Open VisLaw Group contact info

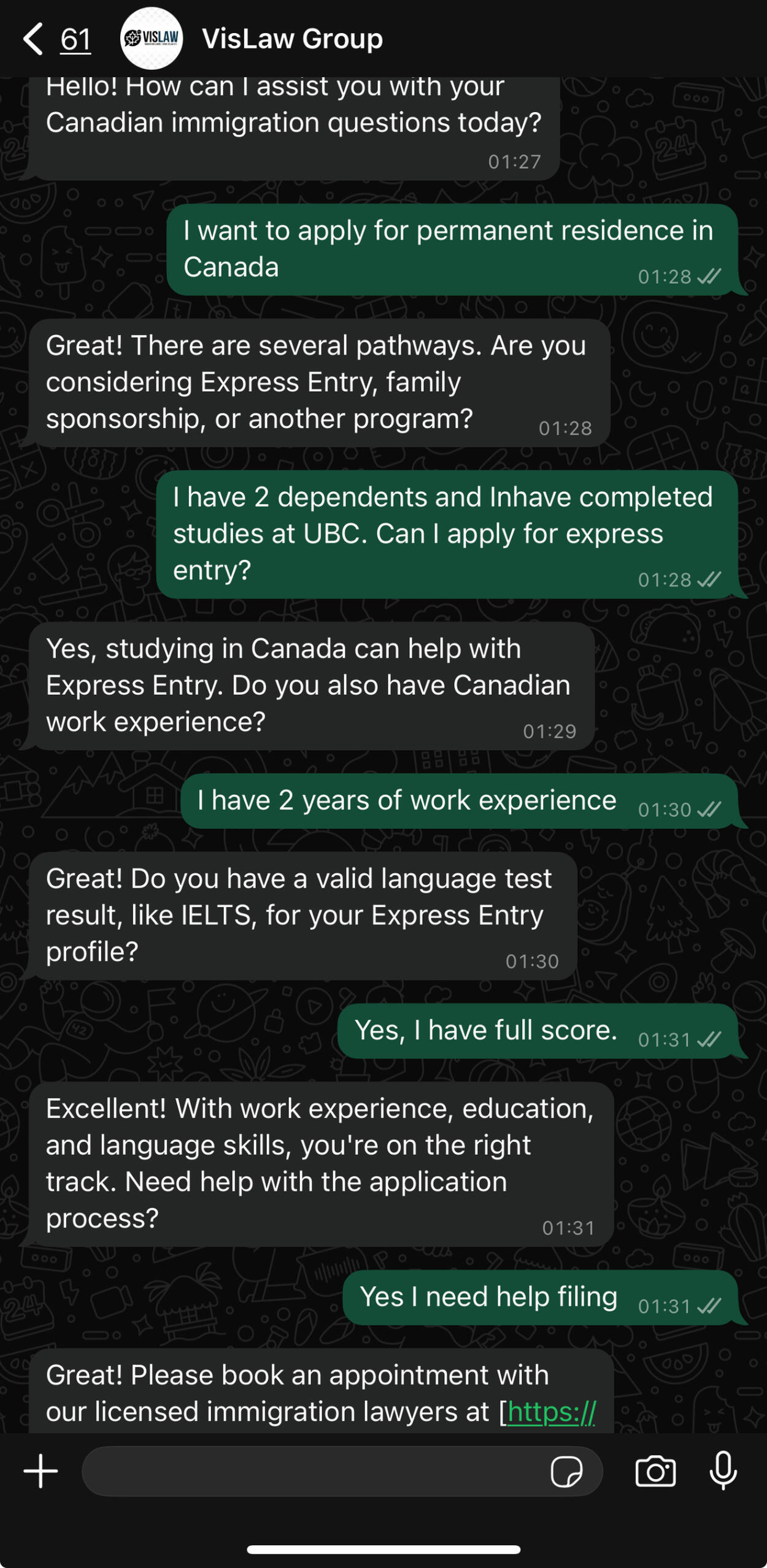point(292,40)
